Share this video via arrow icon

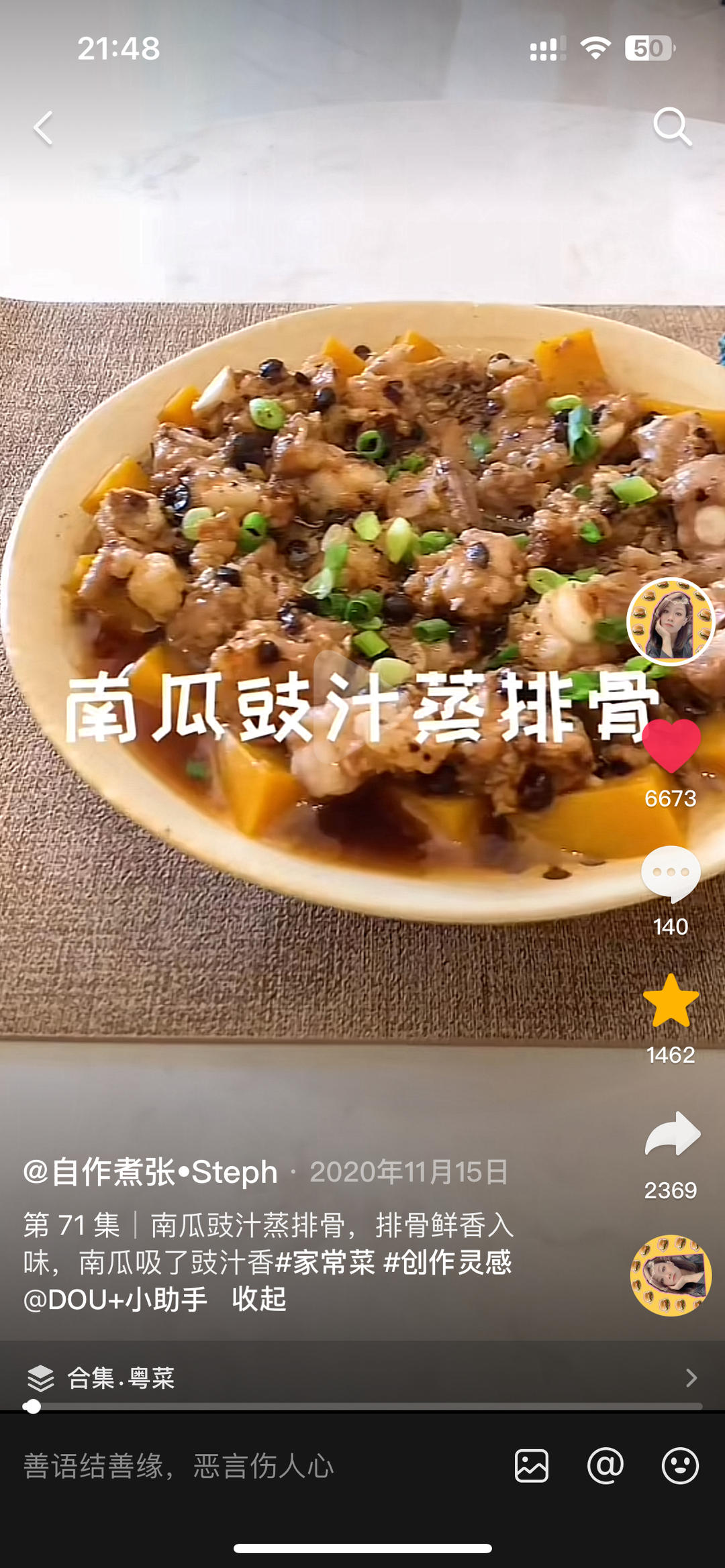pyautogui.click(x=672, y=1134)
